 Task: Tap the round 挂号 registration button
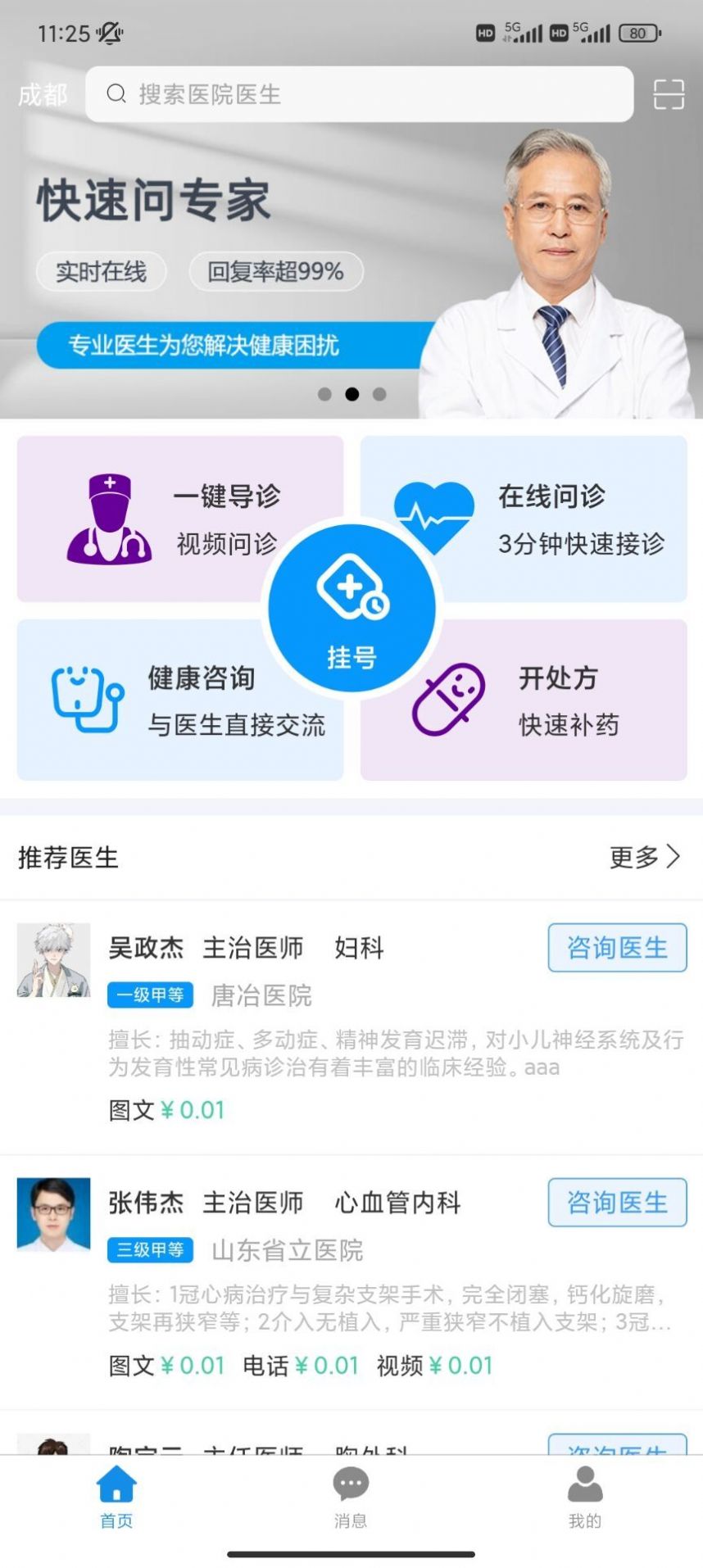(x=351, y=609)
